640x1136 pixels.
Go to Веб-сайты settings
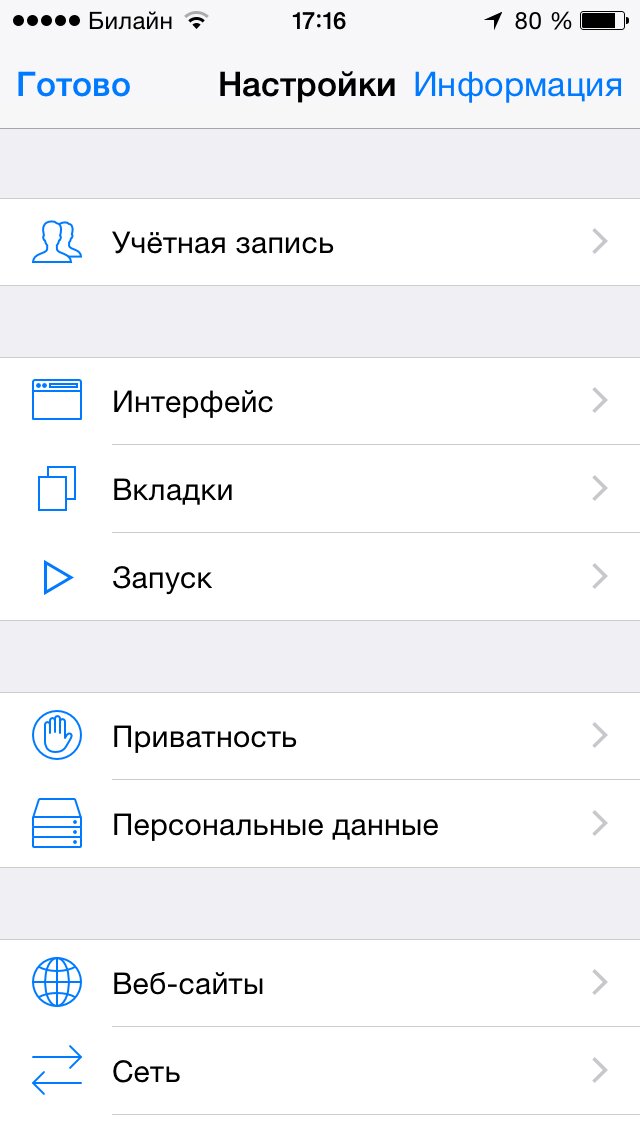(x=320, y=984)
